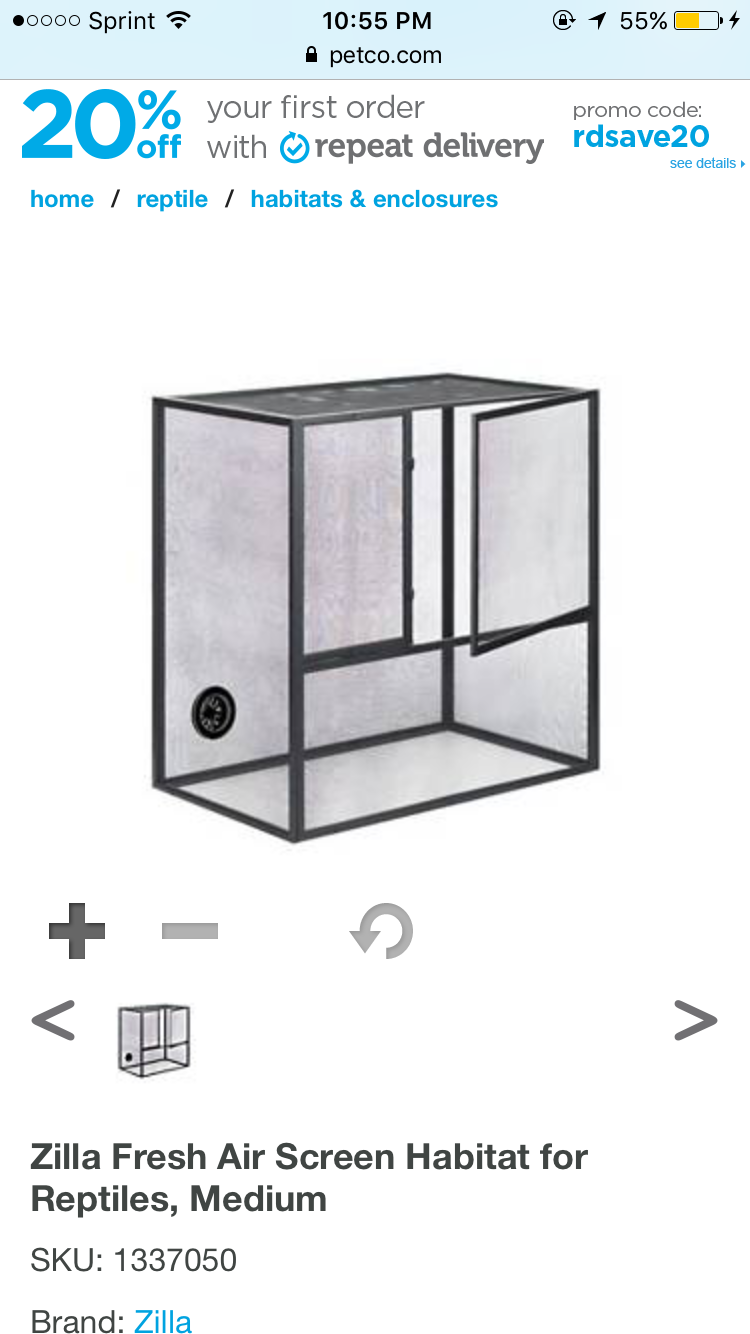The width and height of the screenshot is (750, 1334).
Task: Open habitats & enclosures breadcrumb
Action: [374, 199]
